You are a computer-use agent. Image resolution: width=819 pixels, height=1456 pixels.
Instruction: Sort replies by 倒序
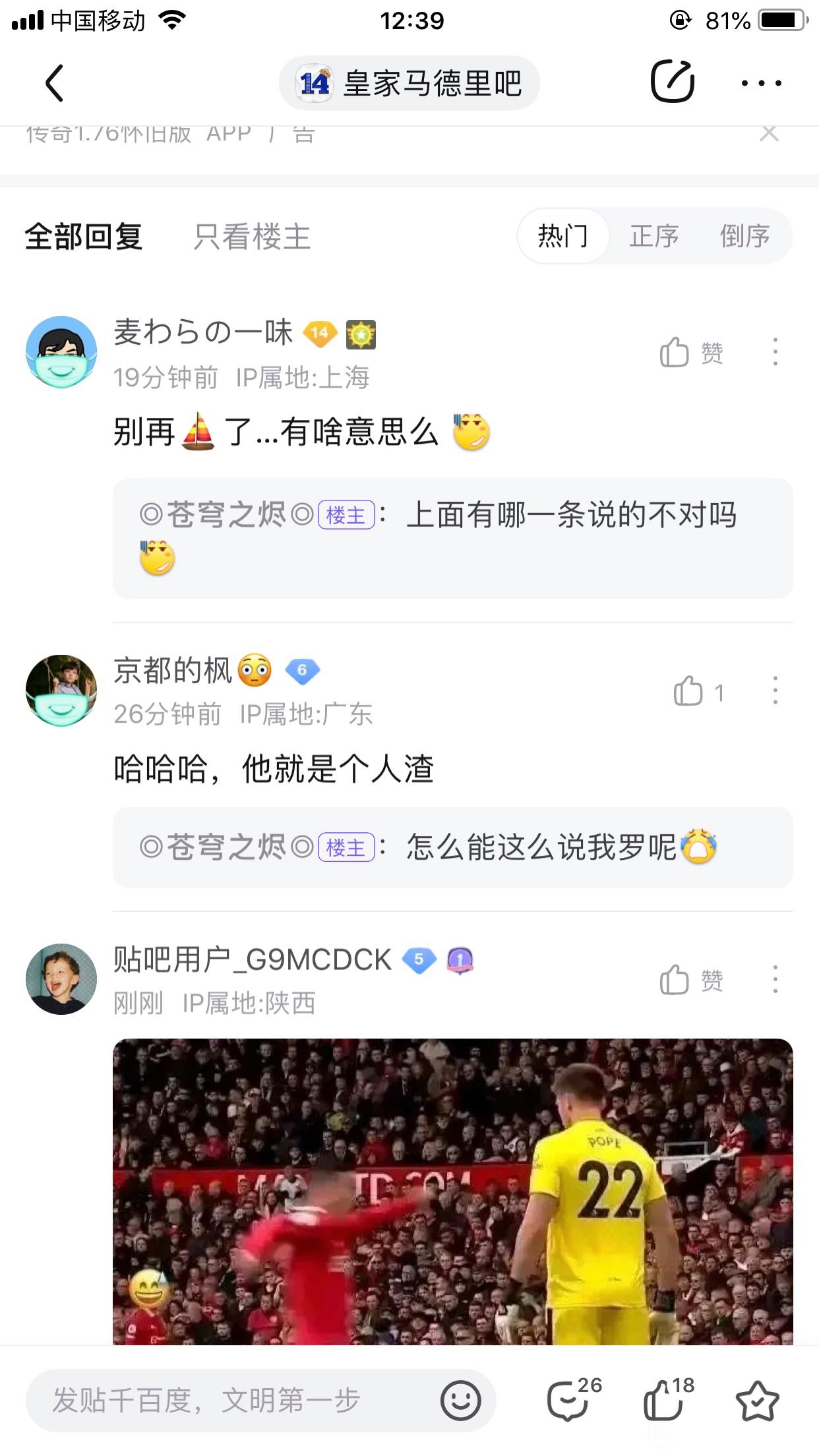744,236
